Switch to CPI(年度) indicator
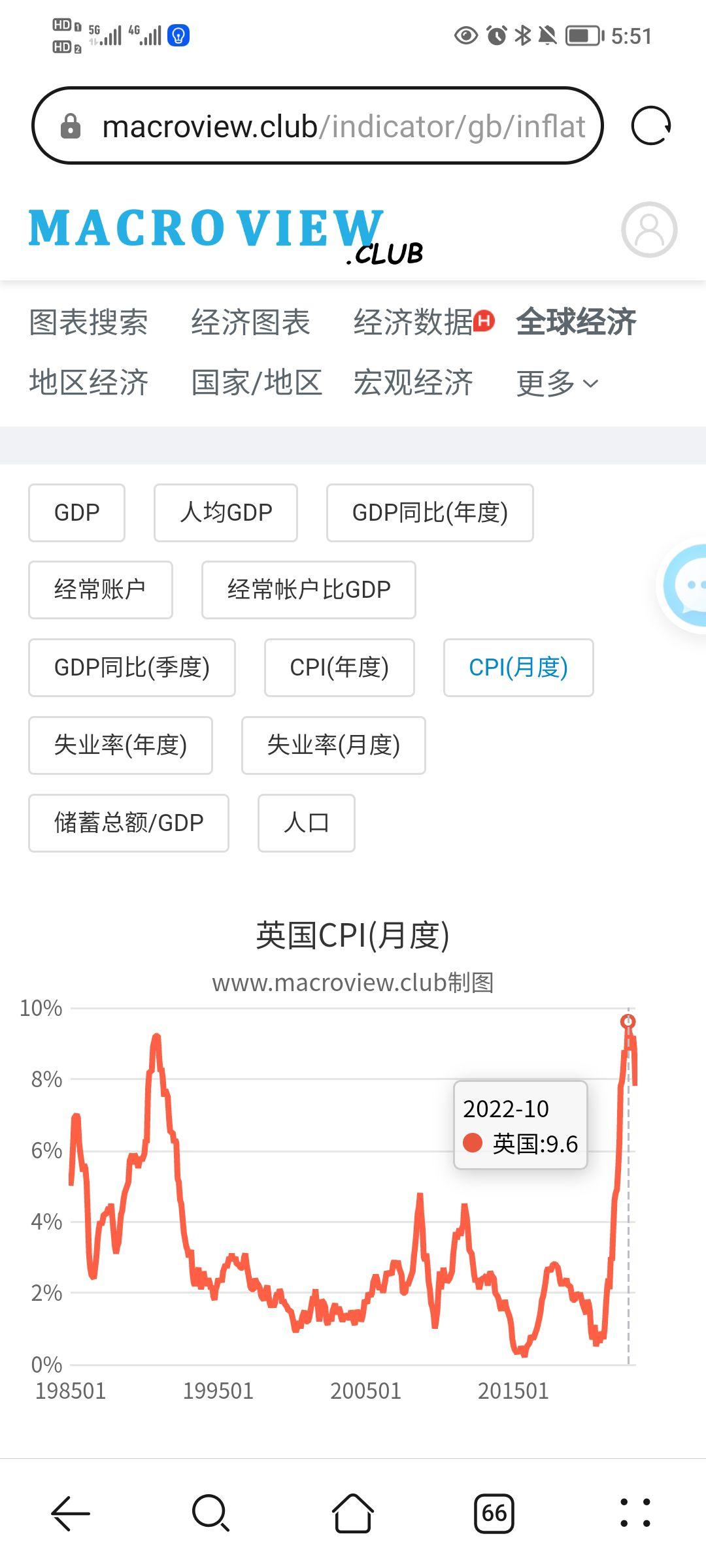Screen dimensions: 706x1568 [x=339, y=668]
